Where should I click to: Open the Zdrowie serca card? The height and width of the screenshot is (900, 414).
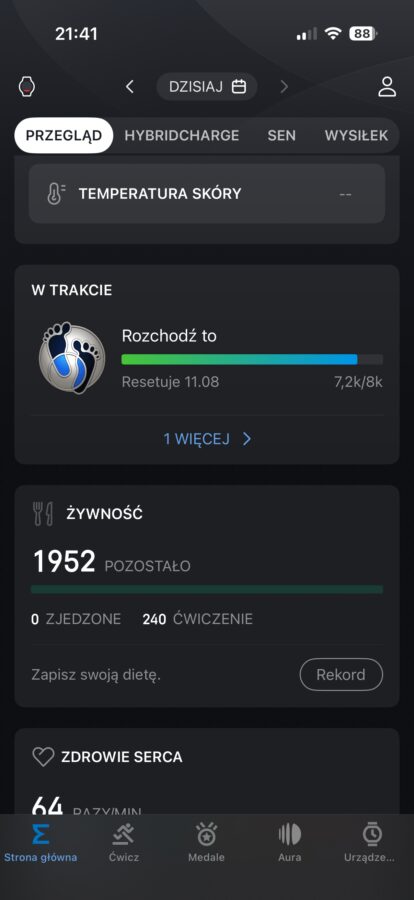[207, 771]
